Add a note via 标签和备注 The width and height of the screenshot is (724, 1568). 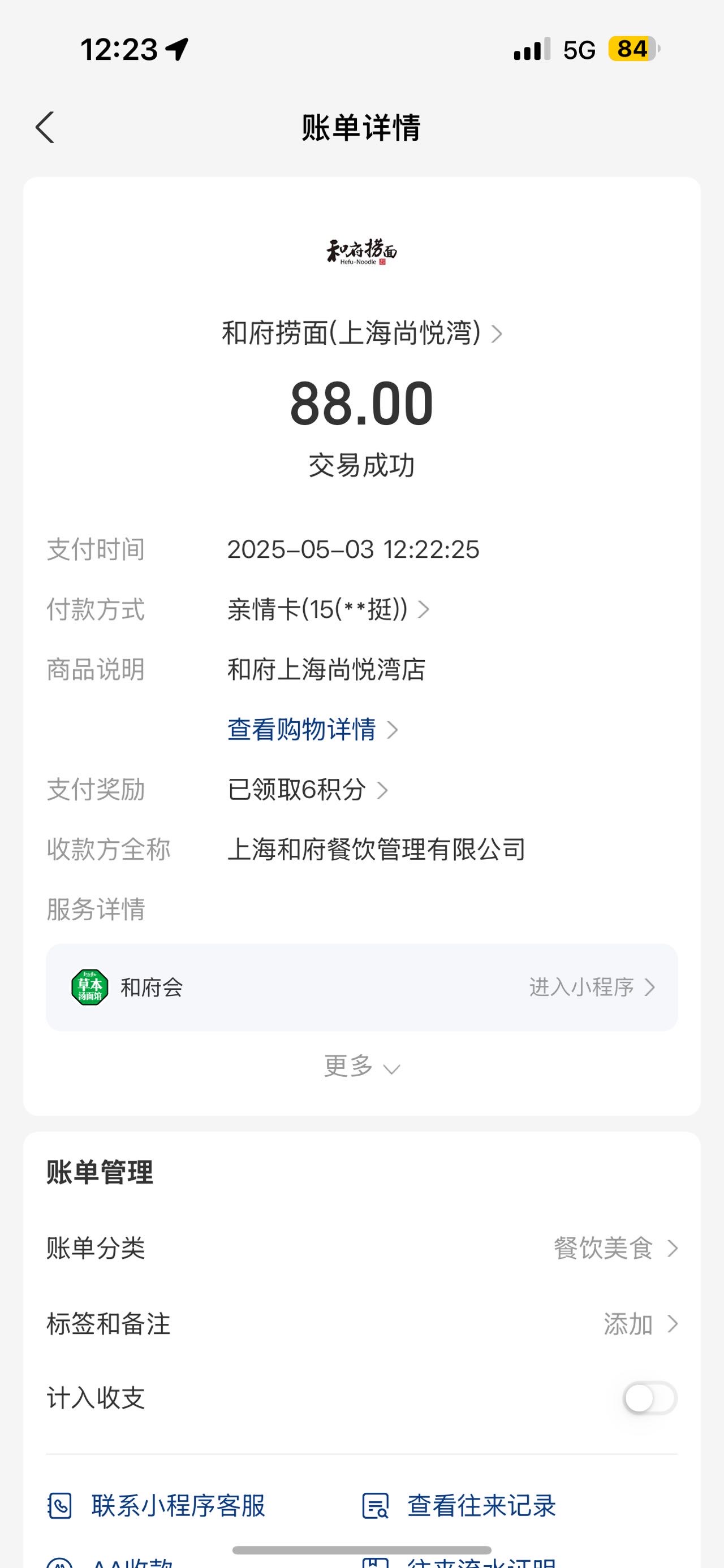point(361,1324)
